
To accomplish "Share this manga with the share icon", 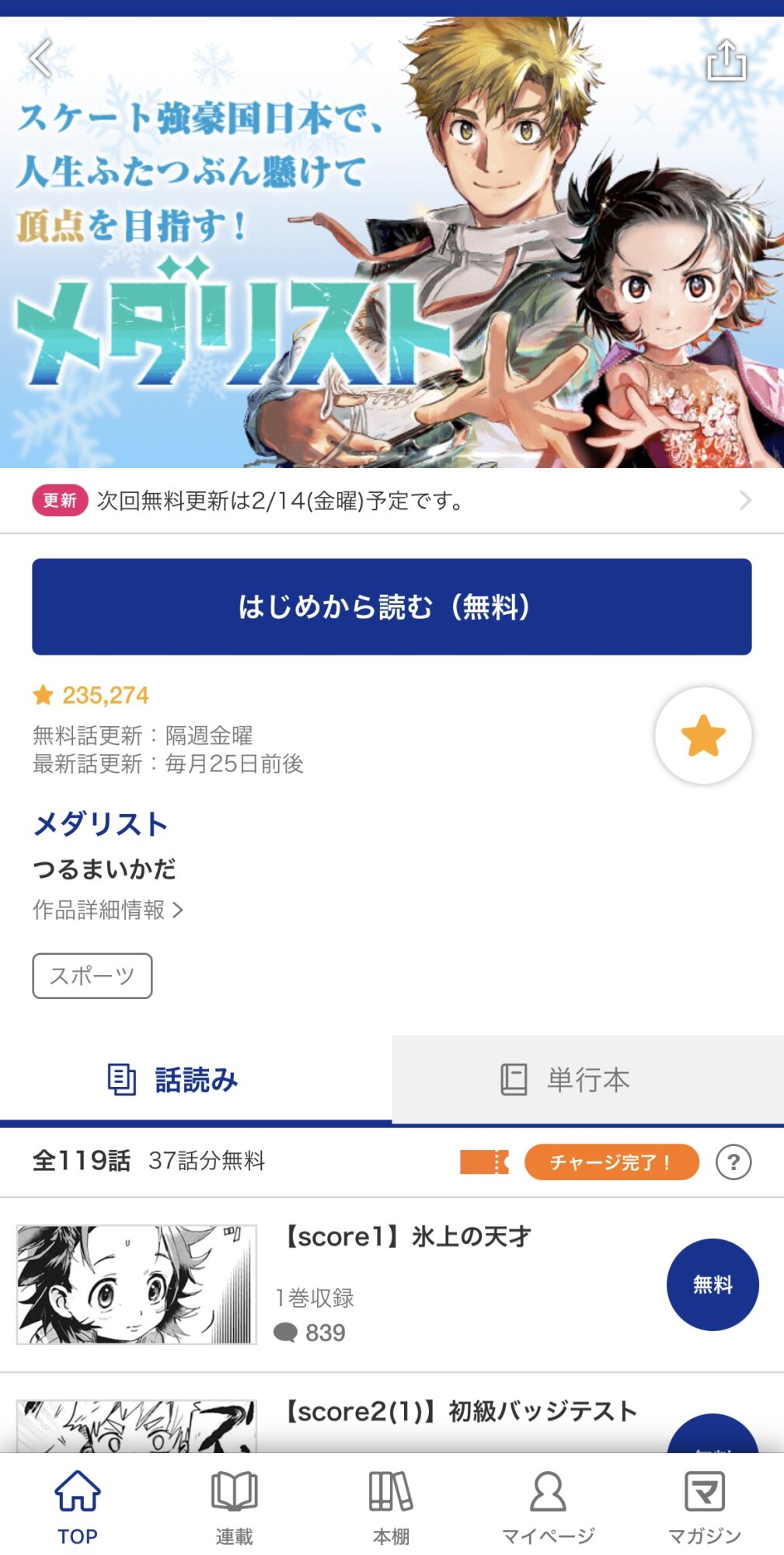I will coord(726,60).
